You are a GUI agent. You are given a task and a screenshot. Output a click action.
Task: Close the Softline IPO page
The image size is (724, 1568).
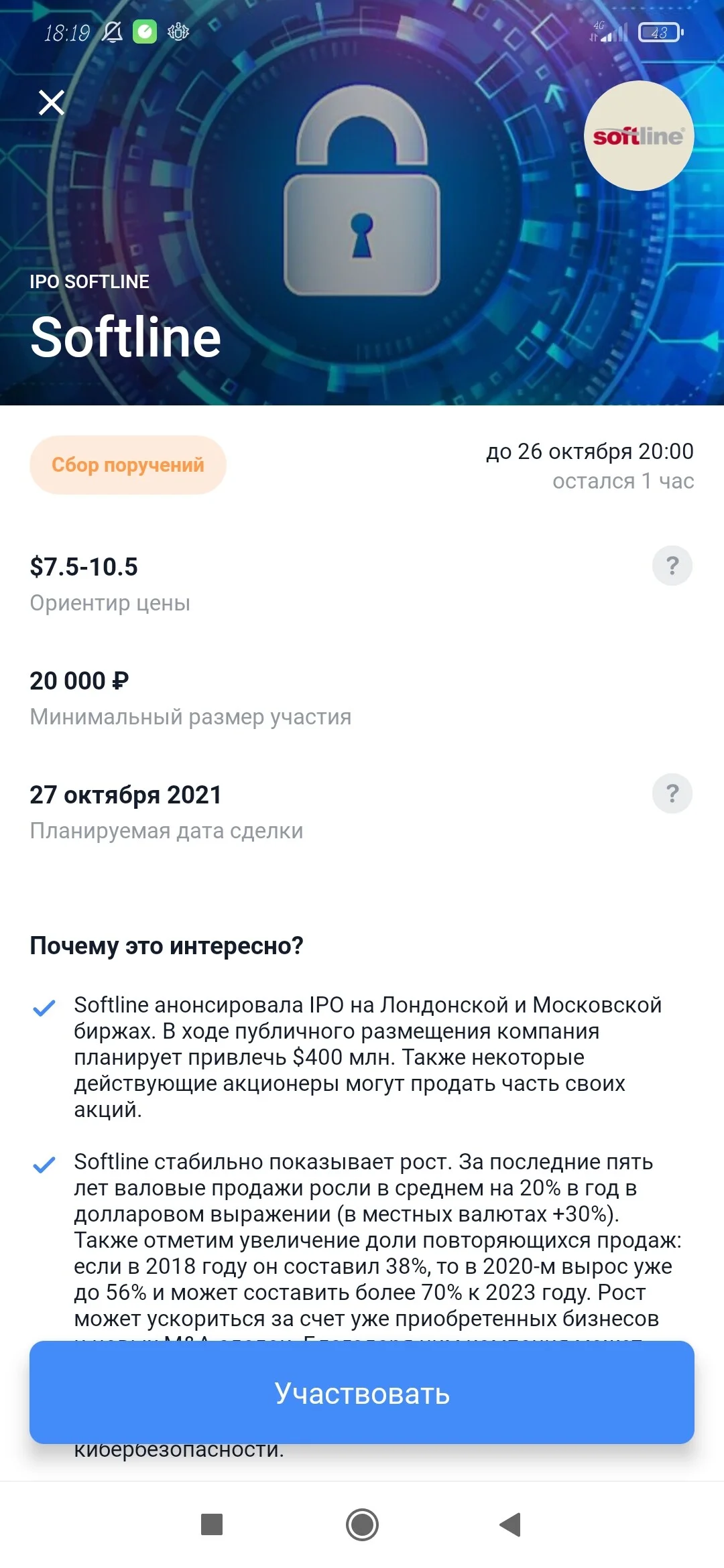pyautogui.click(x=52, y=103)
